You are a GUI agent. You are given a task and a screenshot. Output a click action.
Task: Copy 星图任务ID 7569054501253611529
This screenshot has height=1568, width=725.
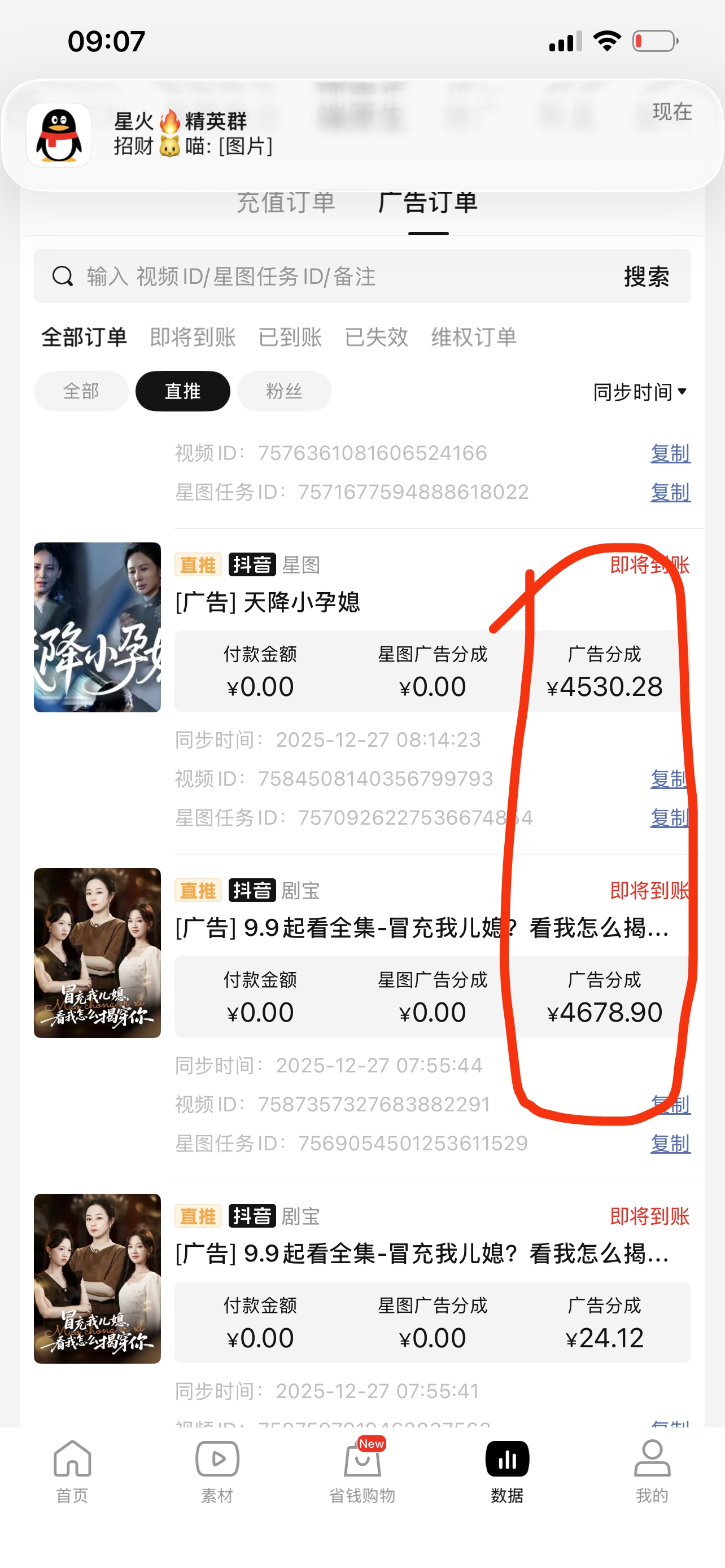coord(670,1144)
